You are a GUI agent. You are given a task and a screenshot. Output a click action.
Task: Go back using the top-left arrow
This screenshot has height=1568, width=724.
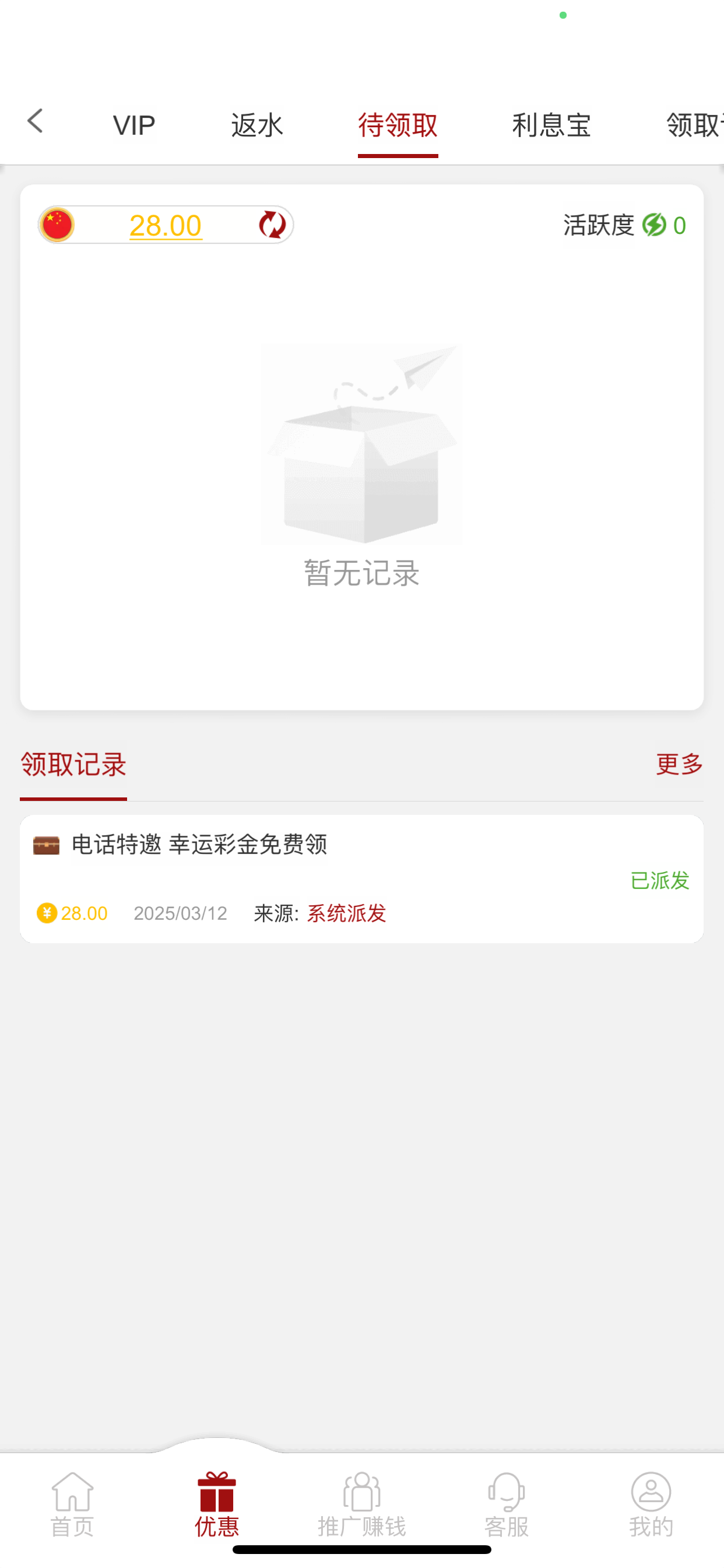pos(36,121)
